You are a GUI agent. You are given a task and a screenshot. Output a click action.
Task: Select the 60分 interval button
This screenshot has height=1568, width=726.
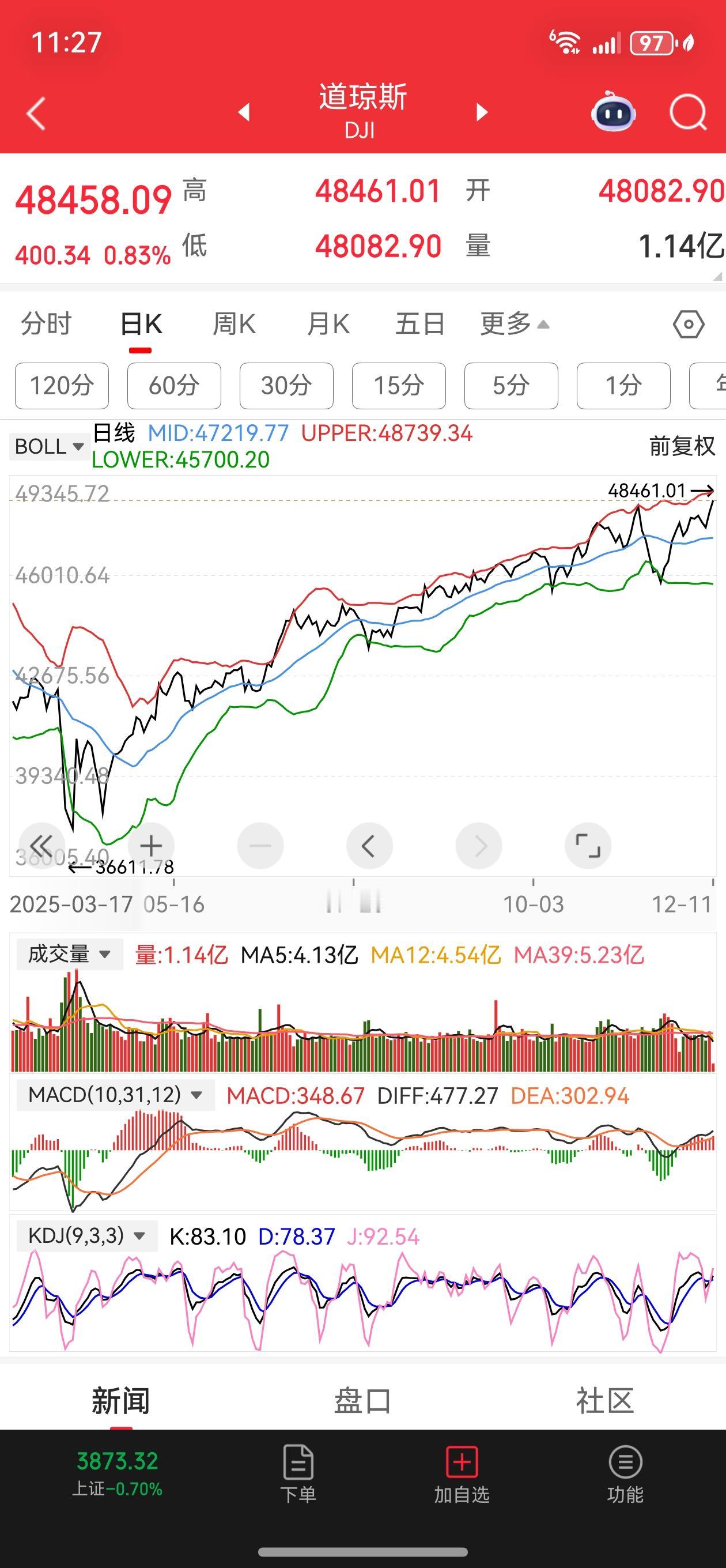tap(173, 386)
